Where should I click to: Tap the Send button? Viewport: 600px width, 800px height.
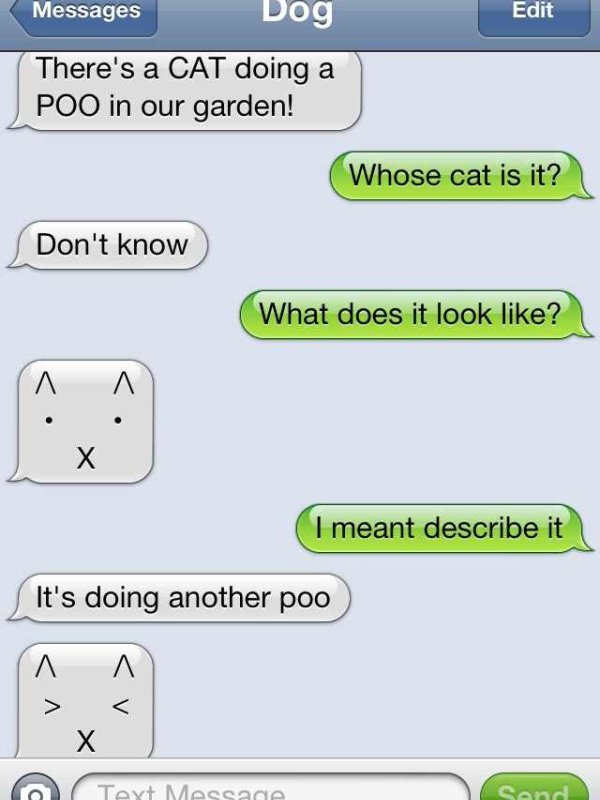click(534, 789)
